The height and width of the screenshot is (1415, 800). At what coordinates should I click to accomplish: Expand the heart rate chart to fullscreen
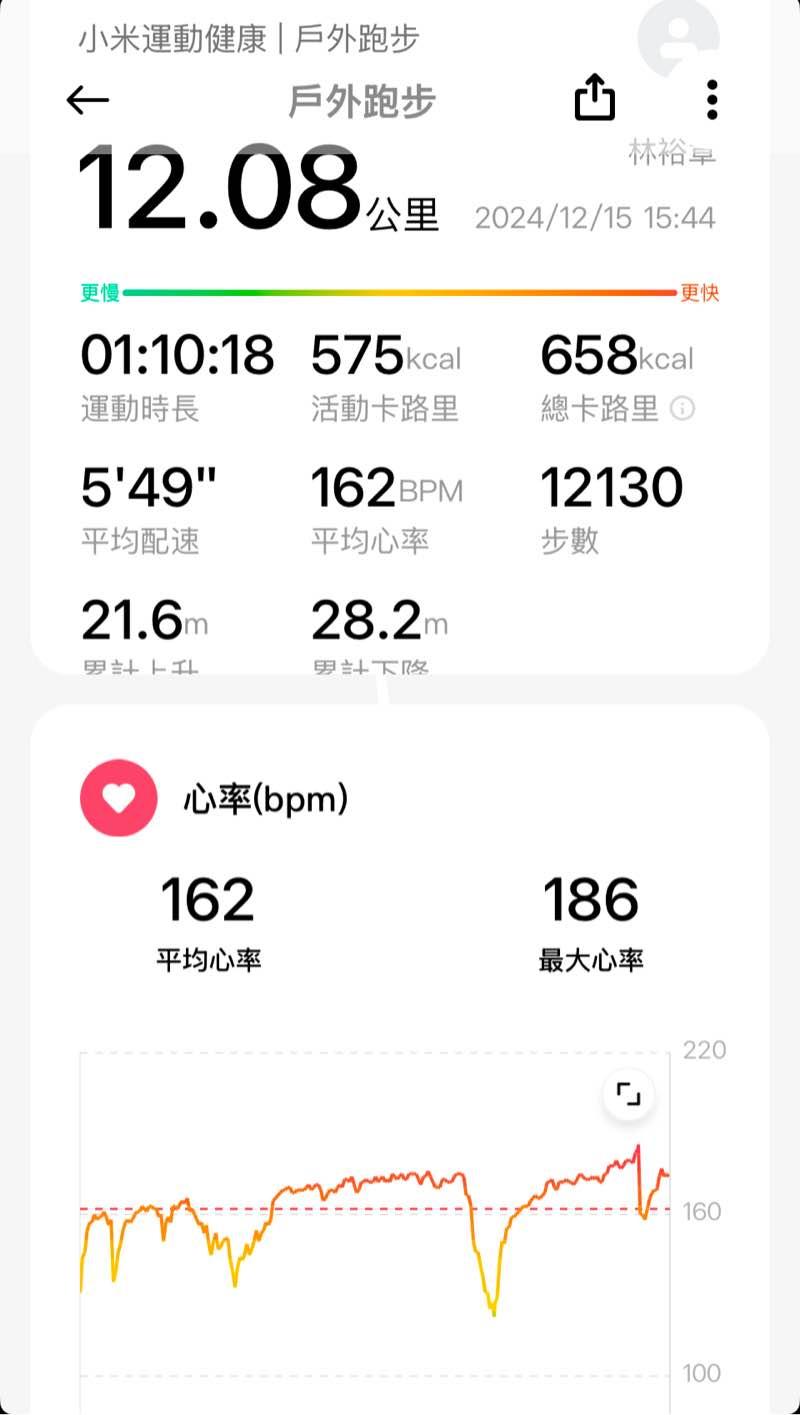(628, 1095)
